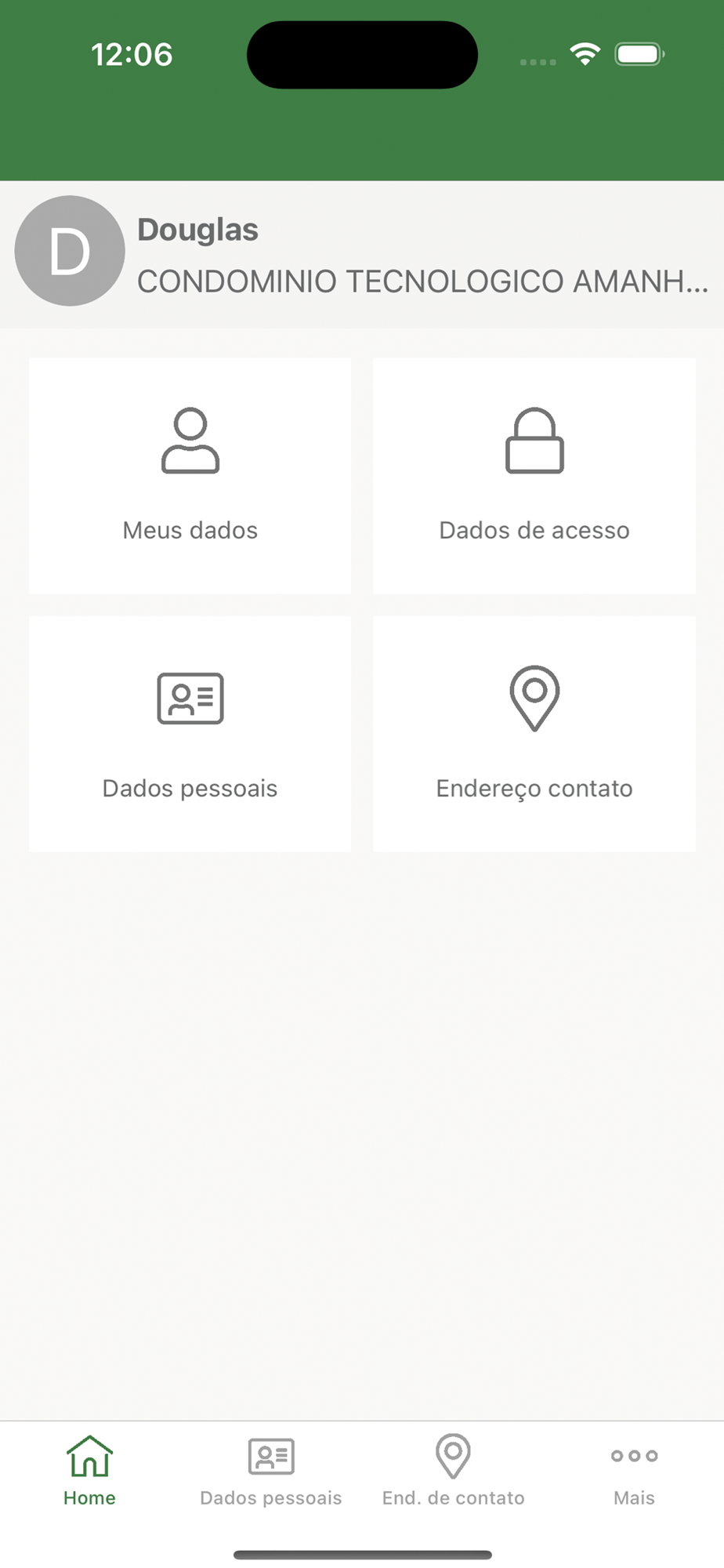Viewport: 724px width, 1568px height.
Task: Switch to the Home tab
Action: tap(90, 1471)
